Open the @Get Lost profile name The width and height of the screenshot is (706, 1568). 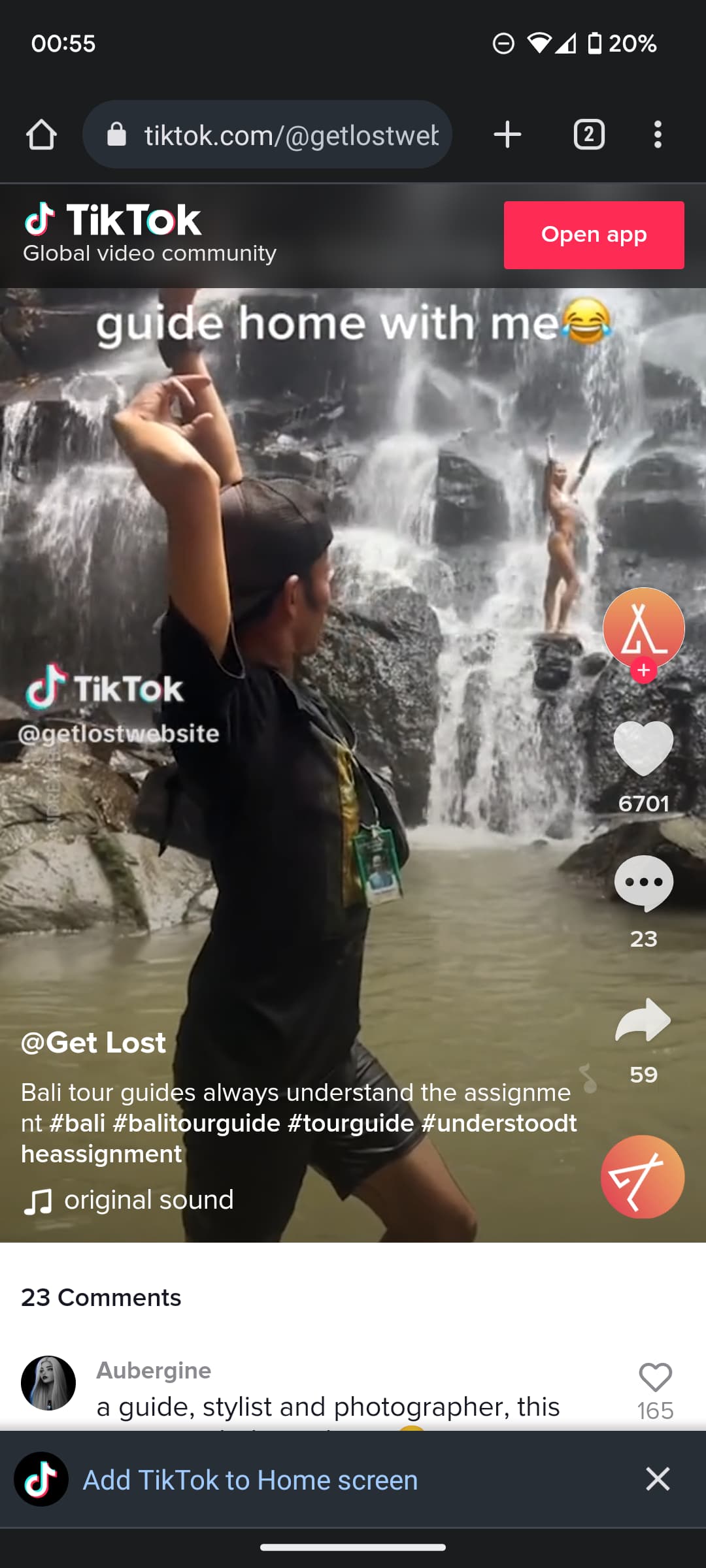[x=93, y=1043]
